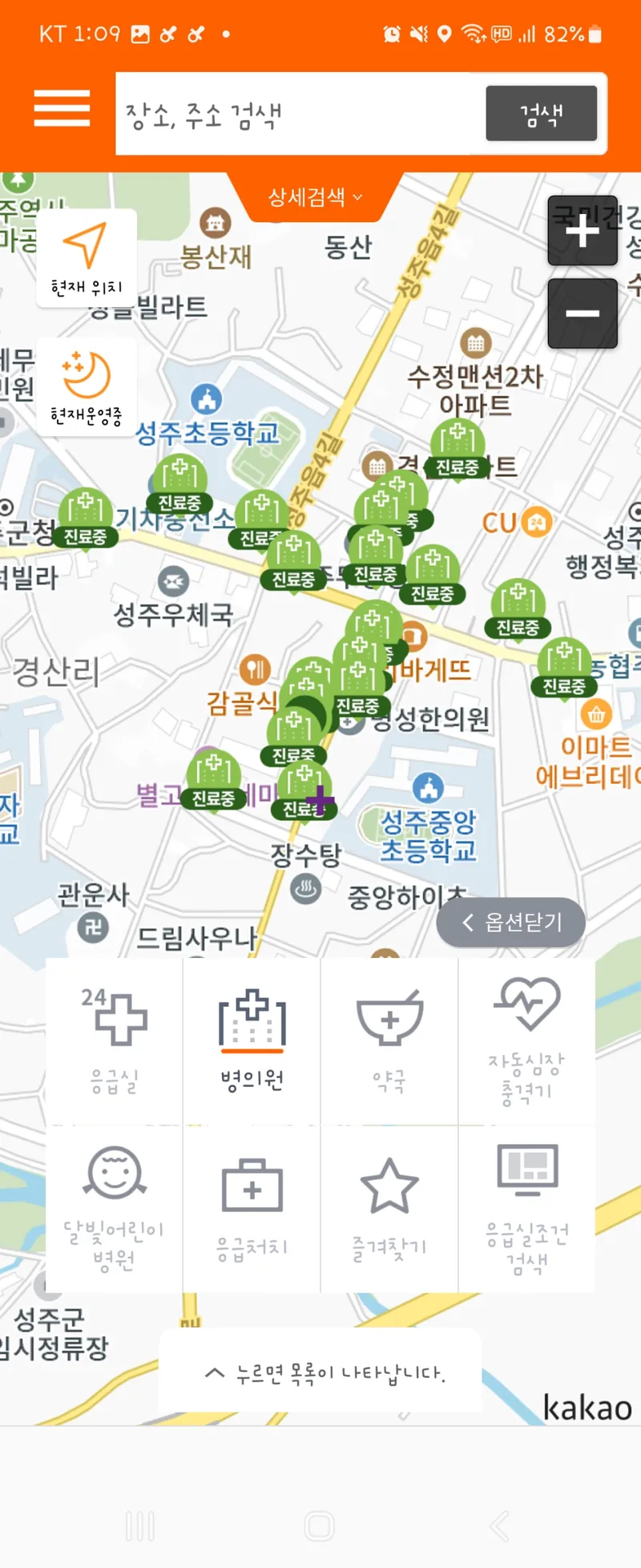Select the 자동심장충격기 category
The width and height of the screenshot is (641, 1568).
click(x=526, y=1041)
